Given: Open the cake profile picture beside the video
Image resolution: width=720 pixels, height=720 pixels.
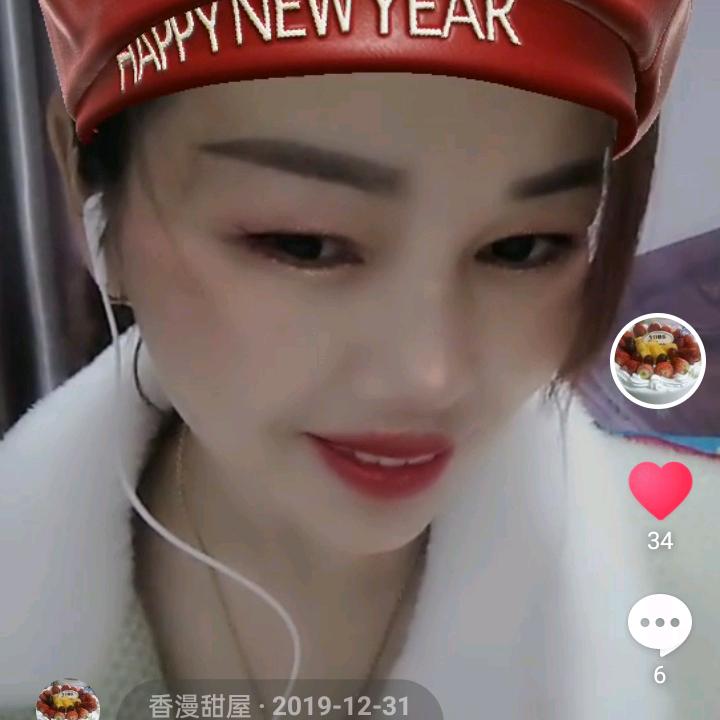Looking at the screenshot, I should tap(658, 361).
